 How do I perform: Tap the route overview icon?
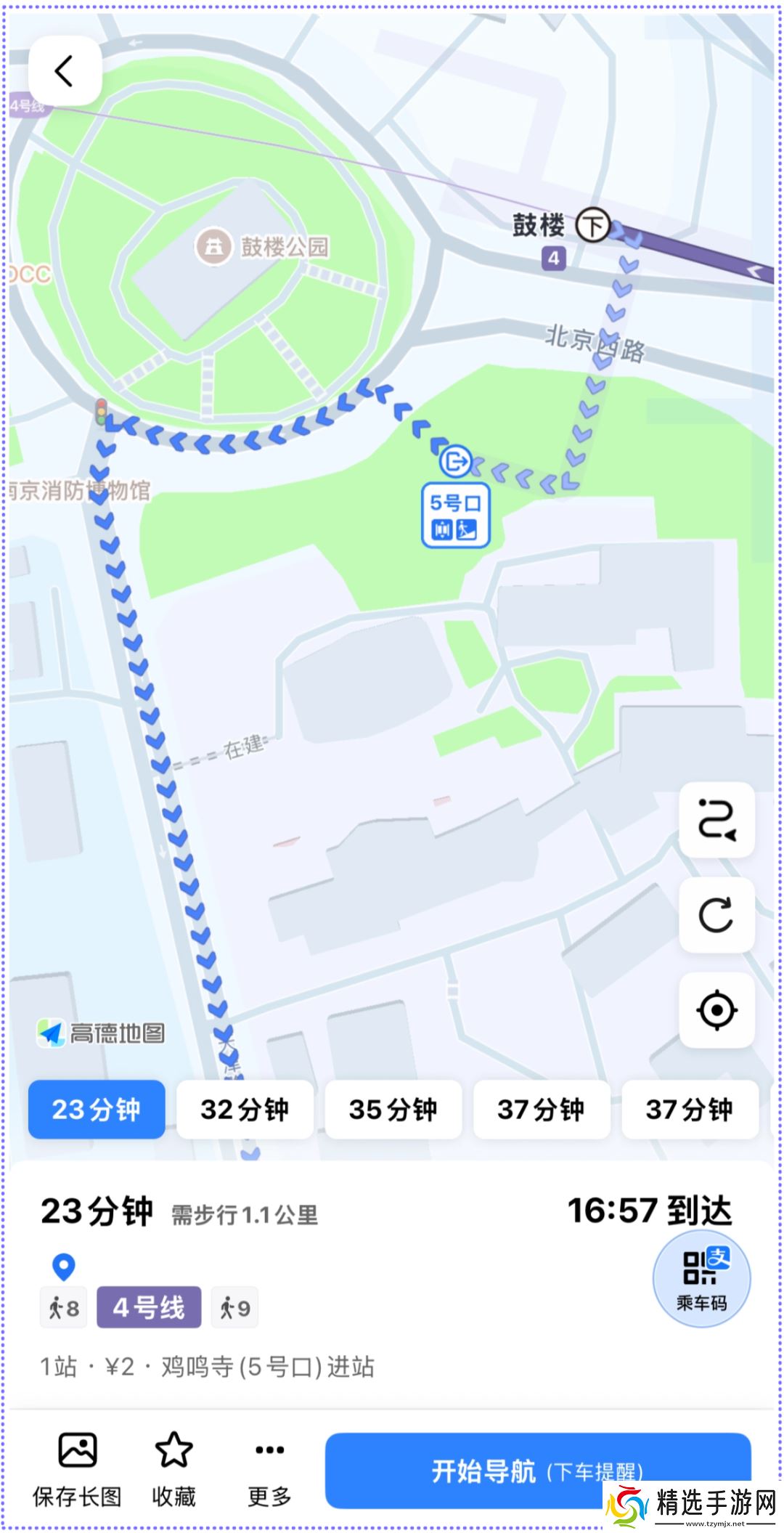coord(716,820)
